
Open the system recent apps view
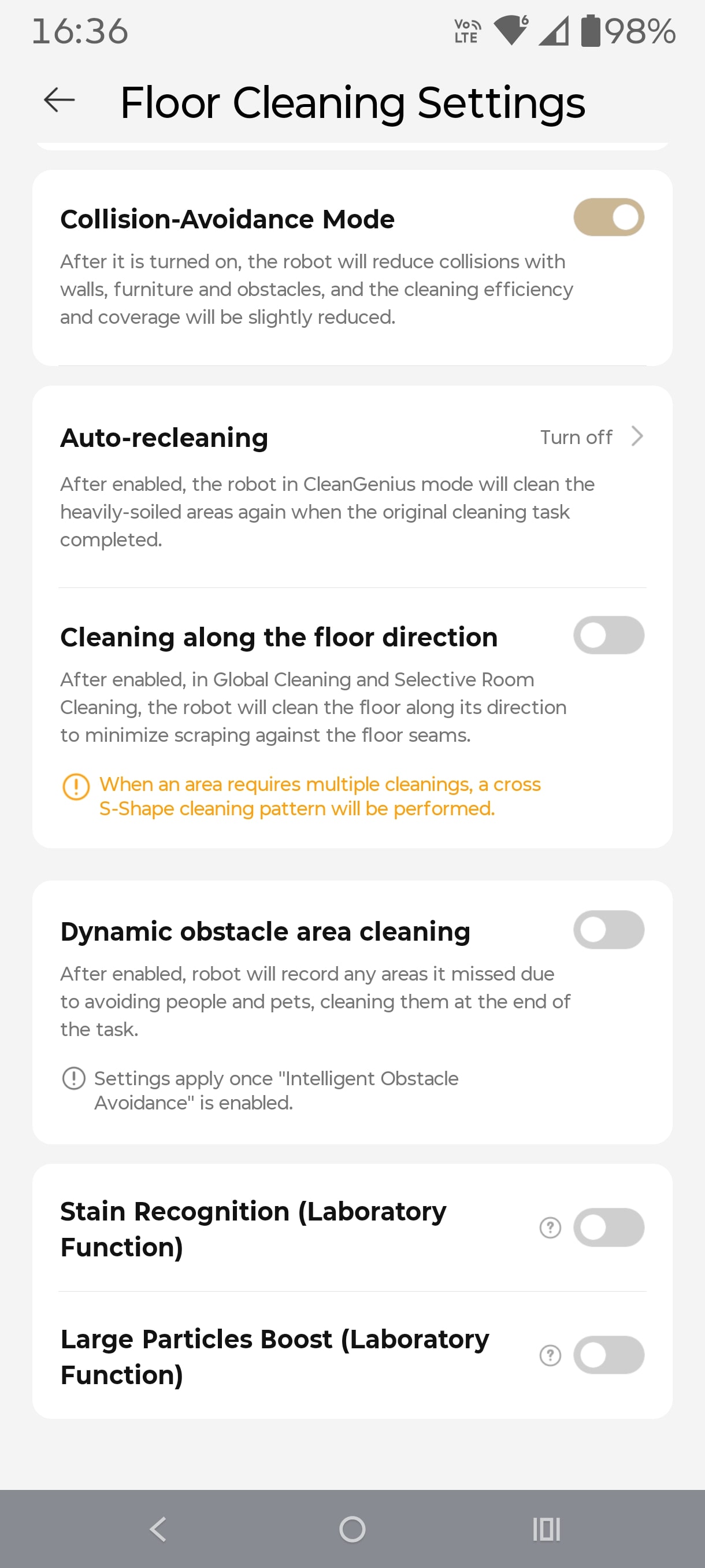(546, 1529)
